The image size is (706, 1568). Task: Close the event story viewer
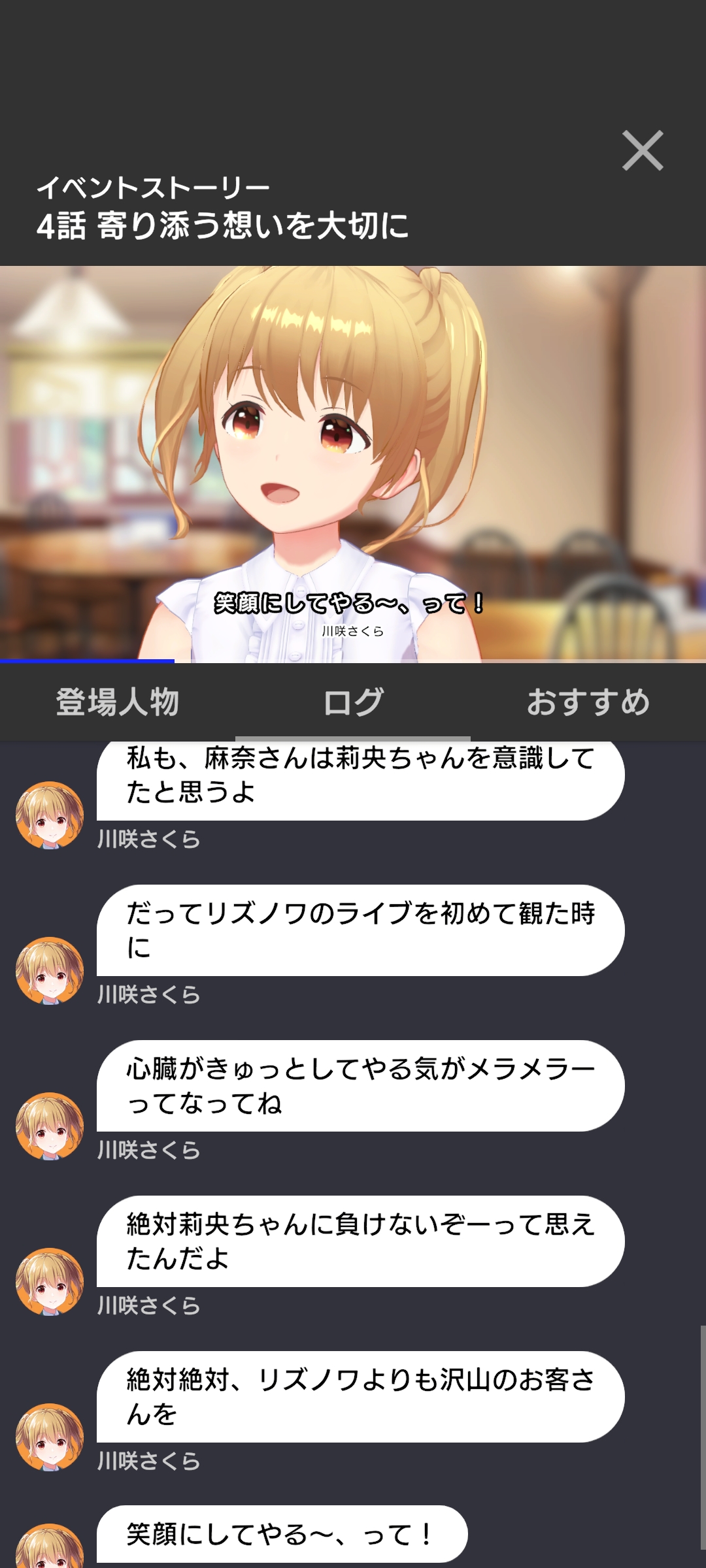tap(643, 151)
